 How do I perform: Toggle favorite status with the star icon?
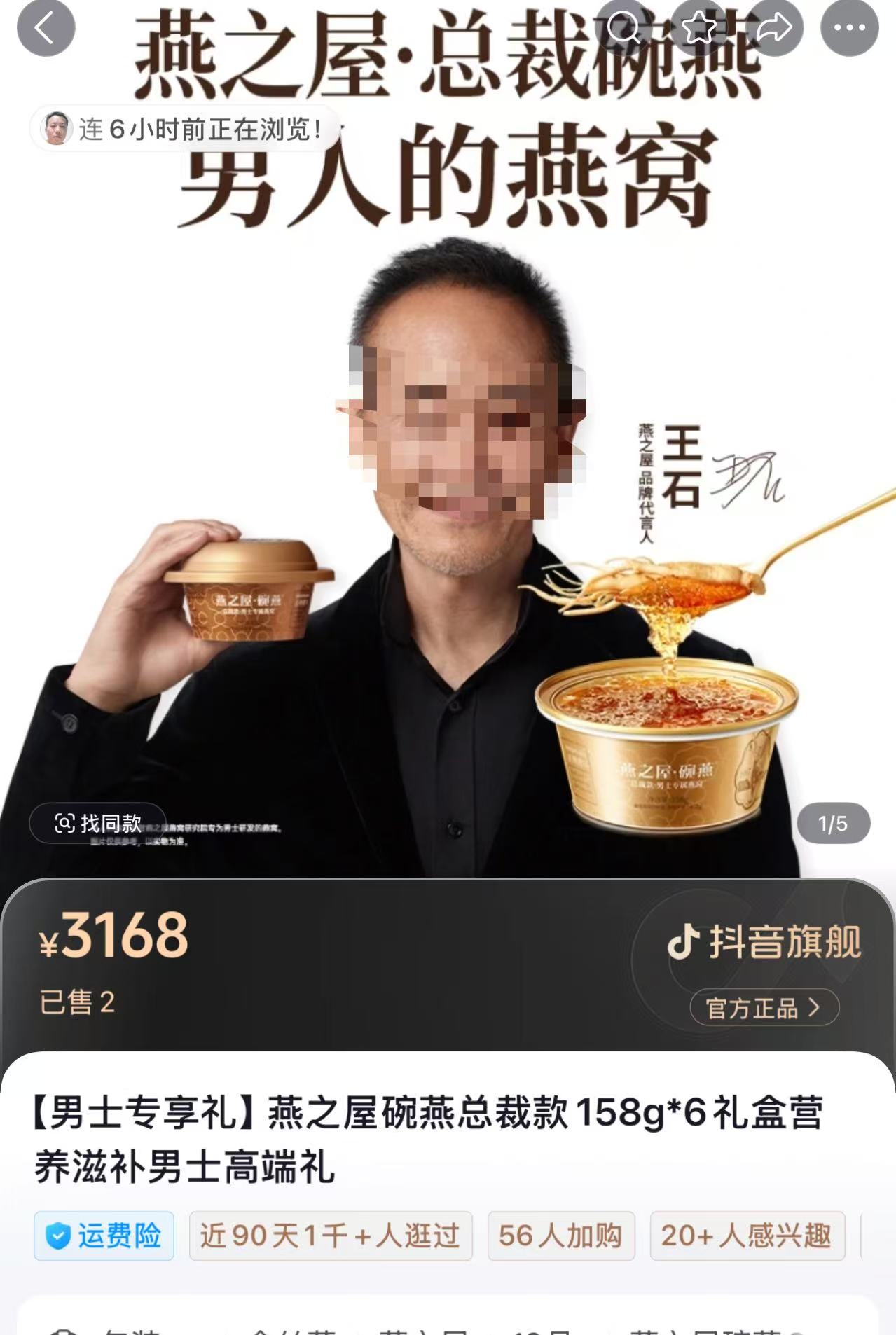coord(696,28)
